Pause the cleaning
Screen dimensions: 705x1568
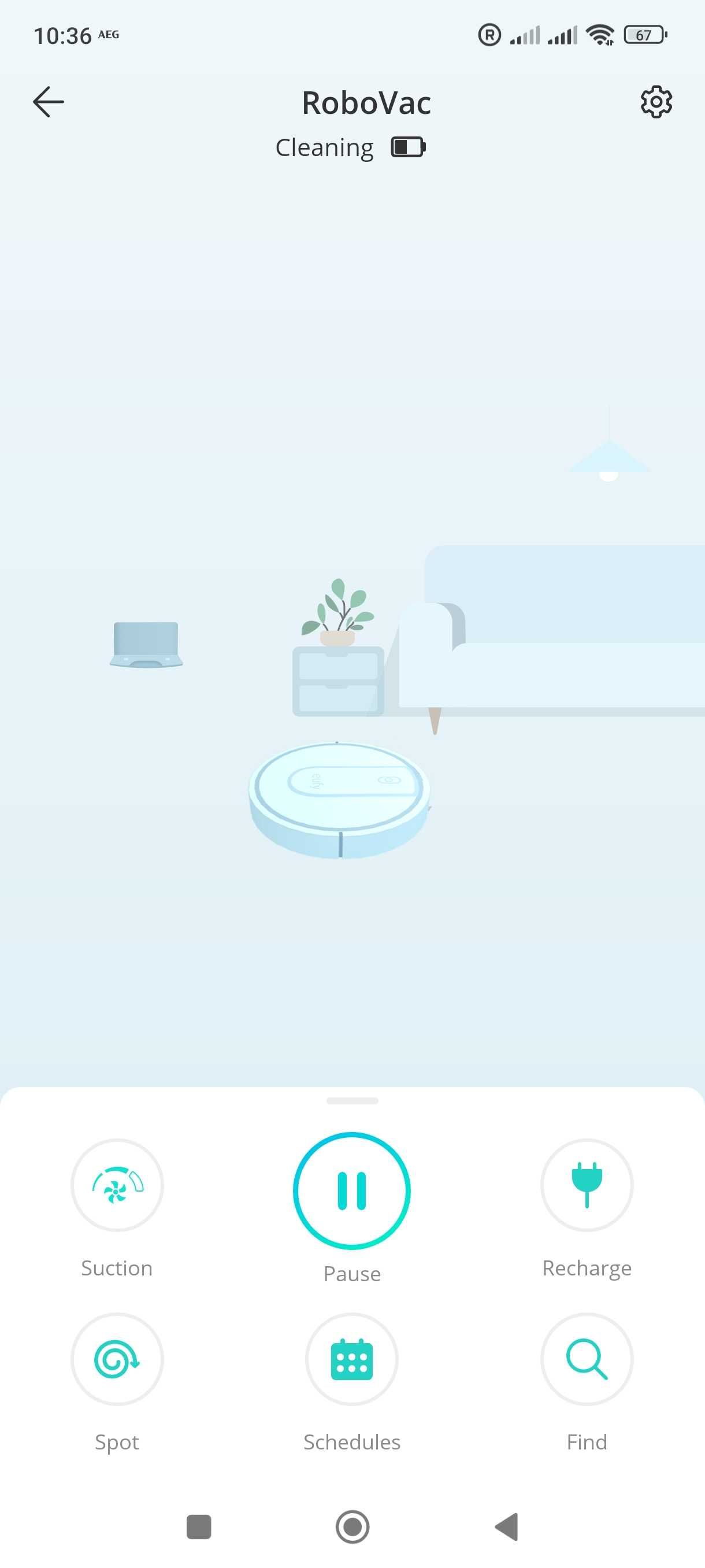tap(351, 1190)
